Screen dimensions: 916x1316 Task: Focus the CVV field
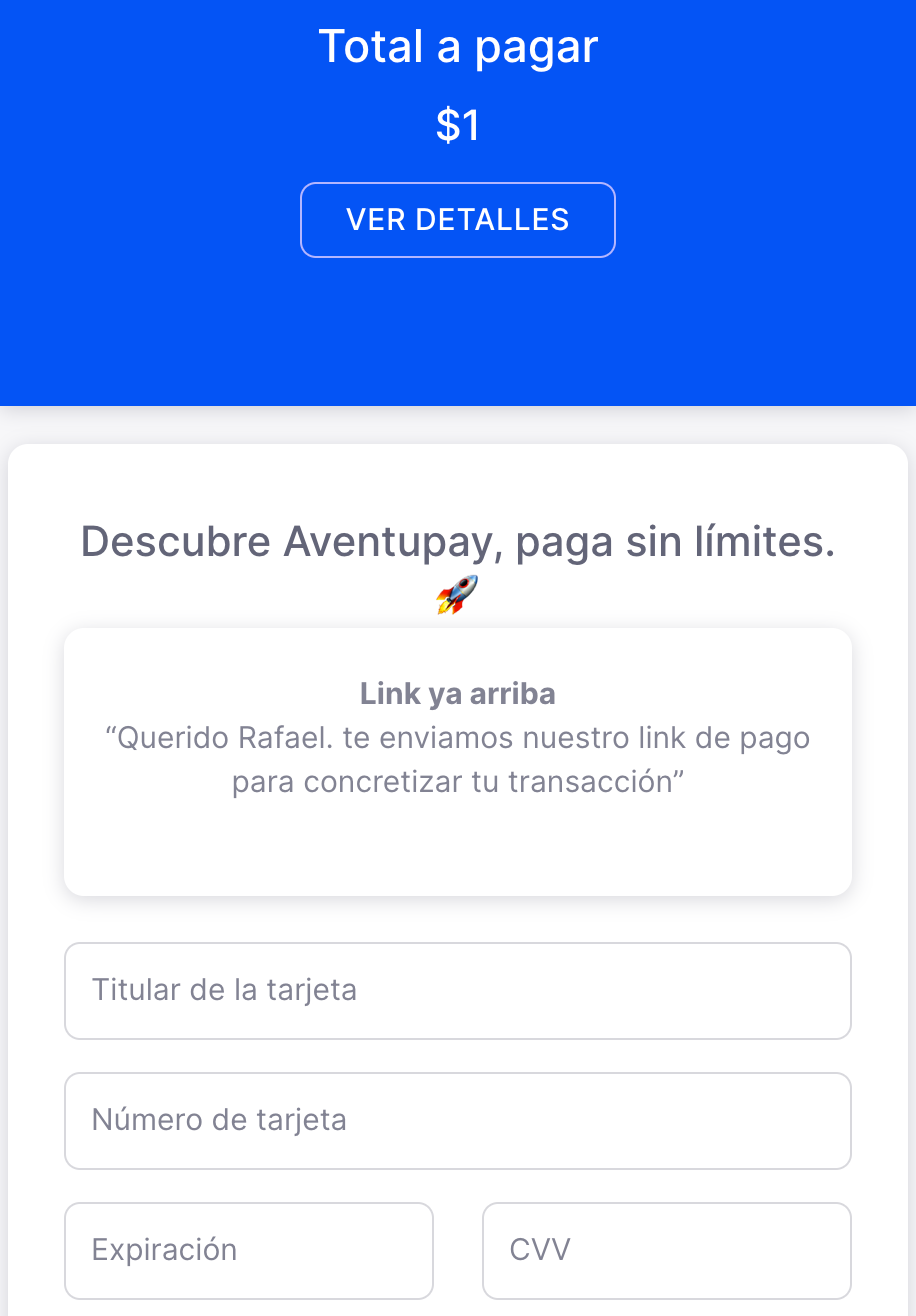667,1250
